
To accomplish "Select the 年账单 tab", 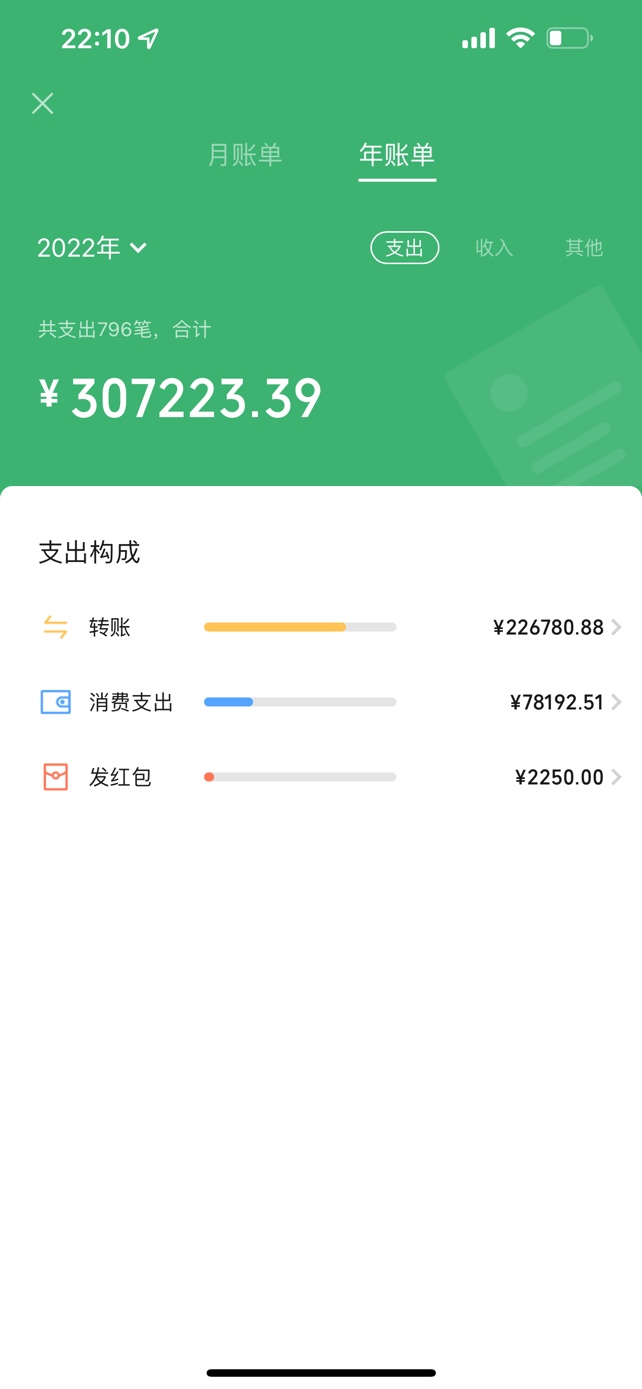I will 397,155.
